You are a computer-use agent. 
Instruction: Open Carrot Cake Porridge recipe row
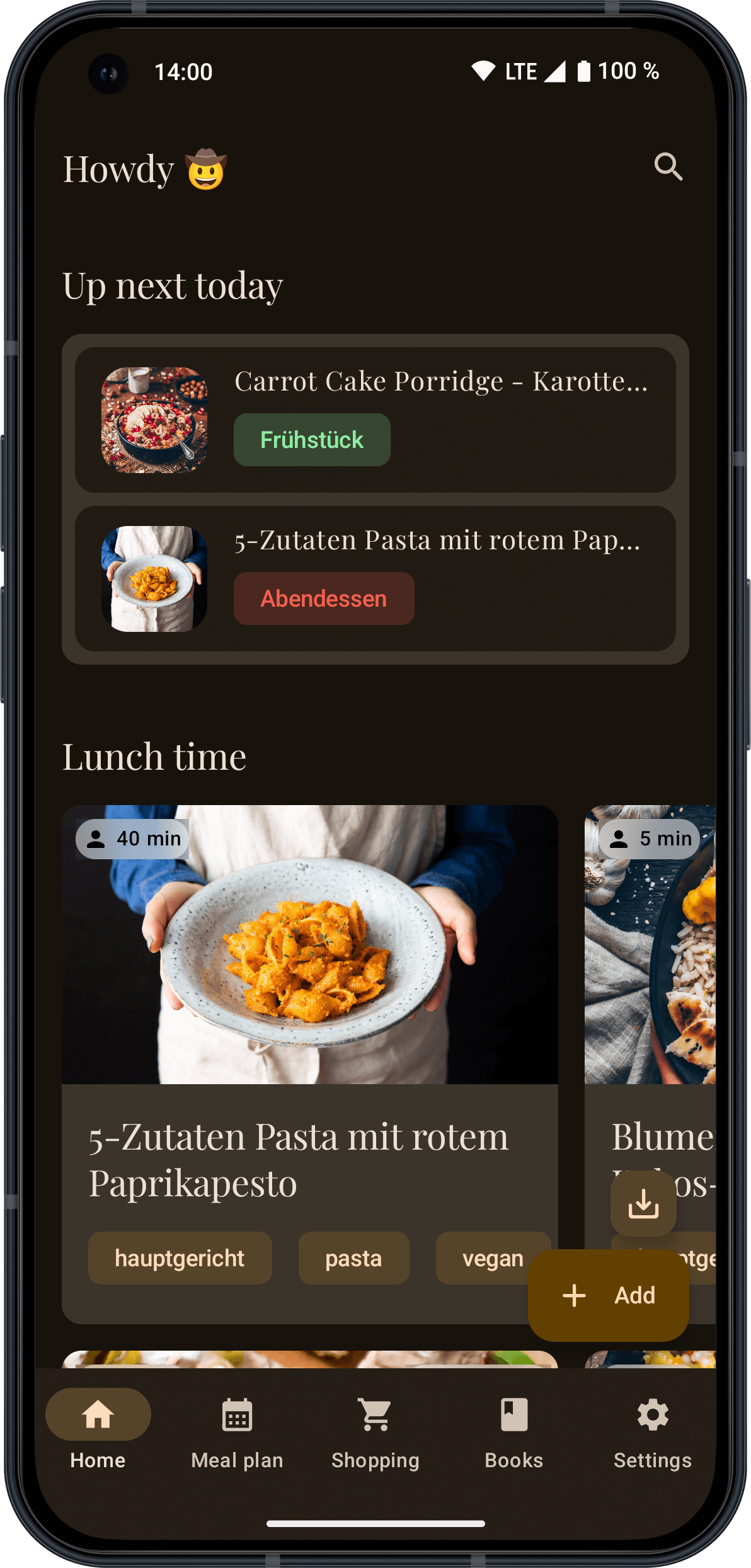[375, 420]
